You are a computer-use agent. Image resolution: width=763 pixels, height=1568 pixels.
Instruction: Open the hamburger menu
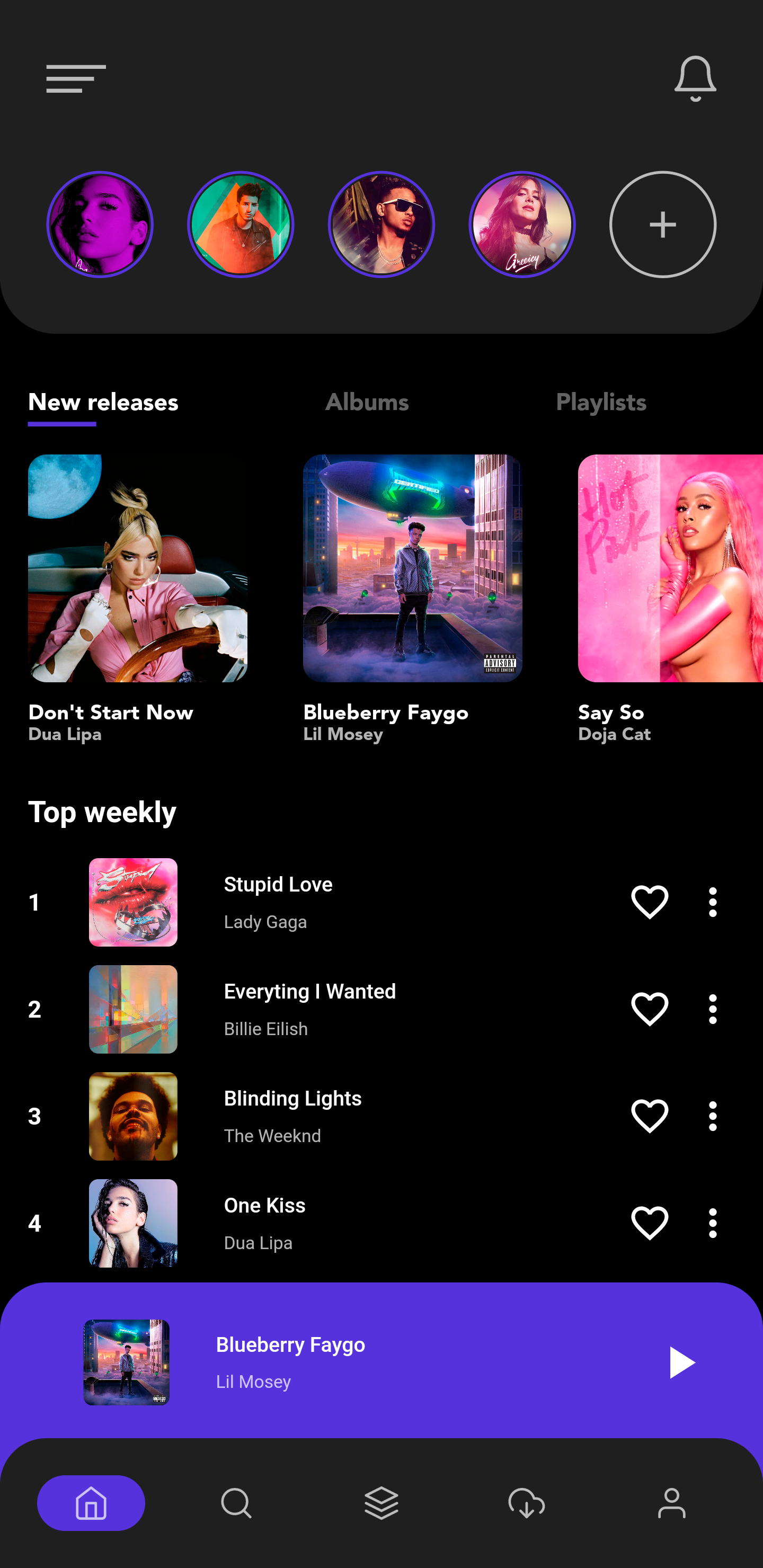pyautogui.click(x=76, y=78)
